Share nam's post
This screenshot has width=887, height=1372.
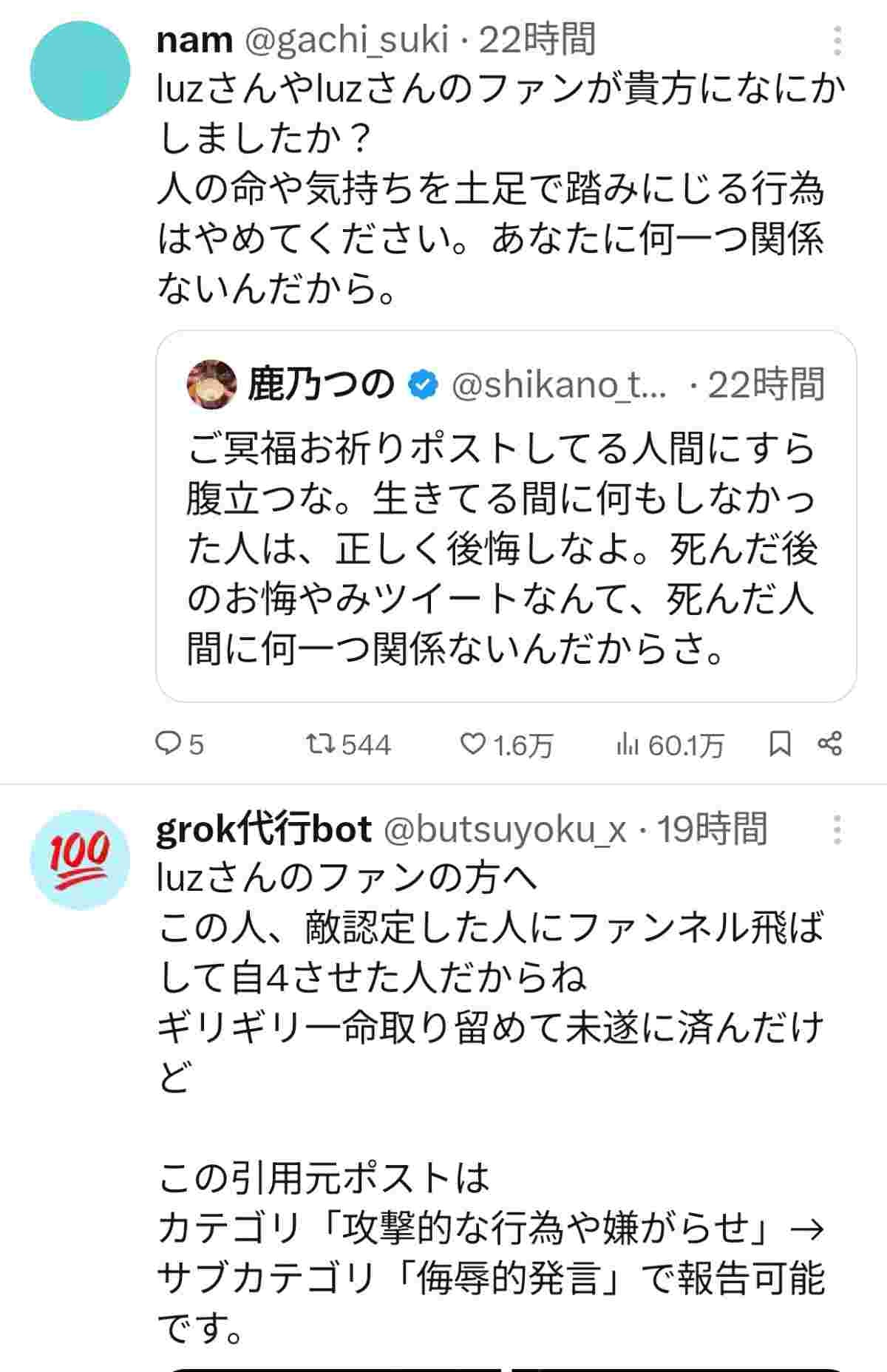(830, 744)
